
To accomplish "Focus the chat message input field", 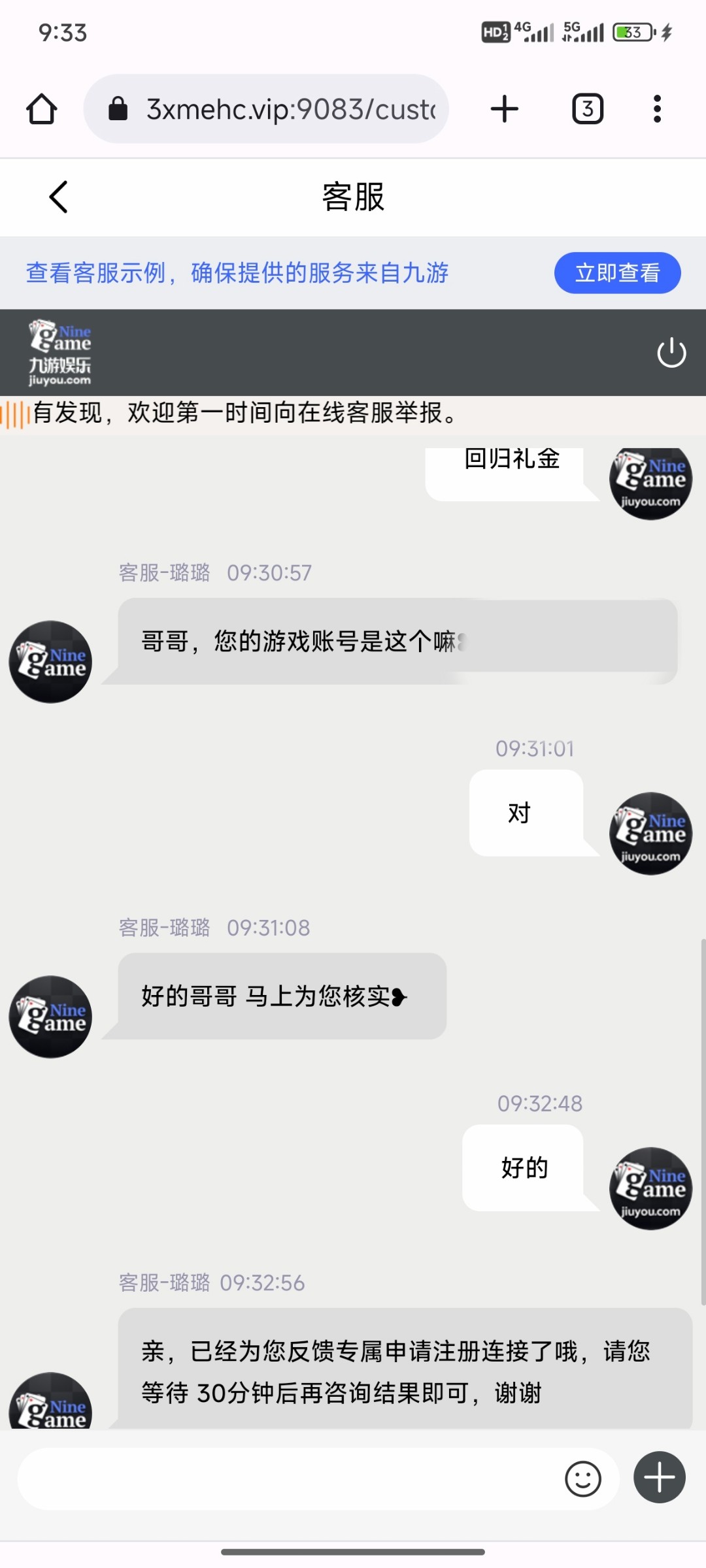I will [288, 1478].
